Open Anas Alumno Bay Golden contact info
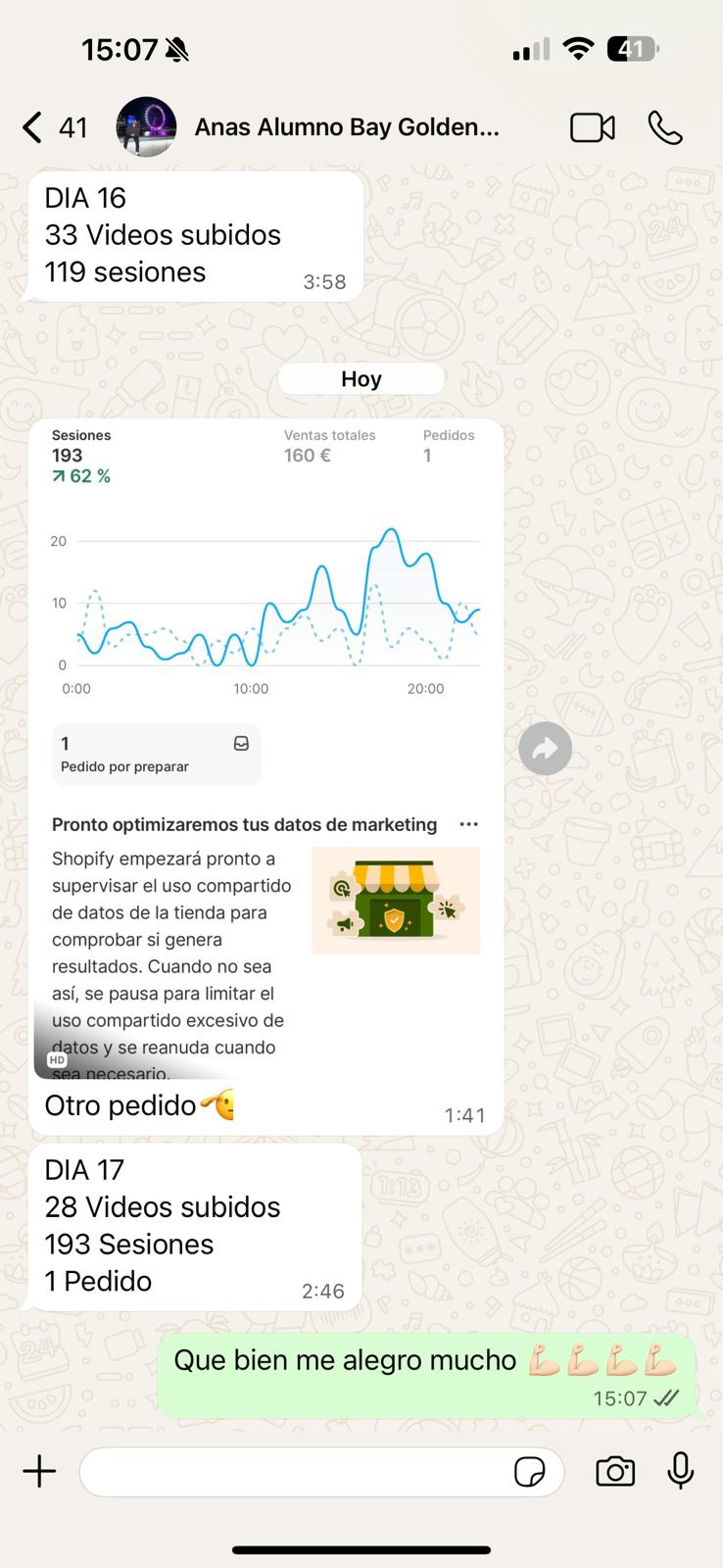The height and width of the screenshot is (1568, 723). 346,127
